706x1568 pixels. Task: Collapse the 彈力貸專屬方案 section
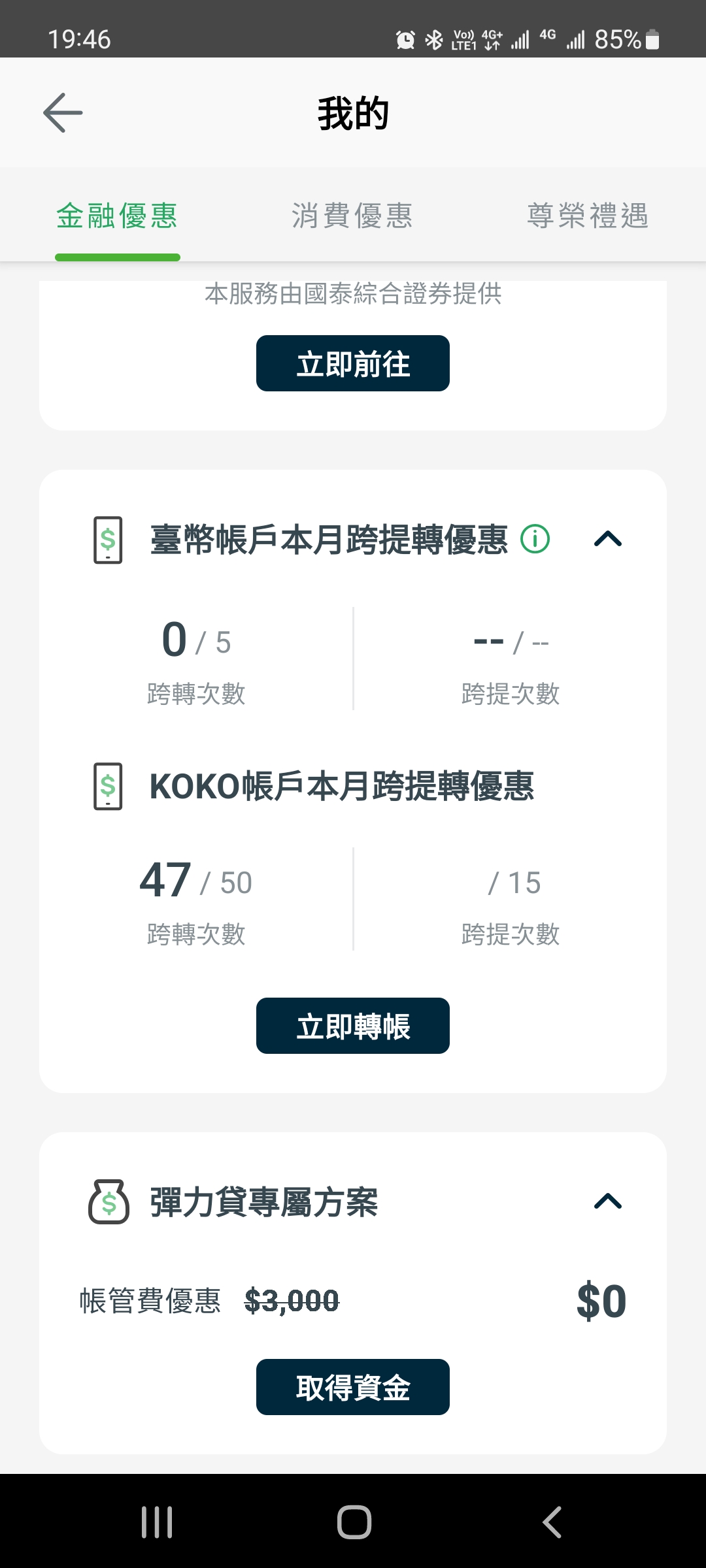click(607, 1202)
